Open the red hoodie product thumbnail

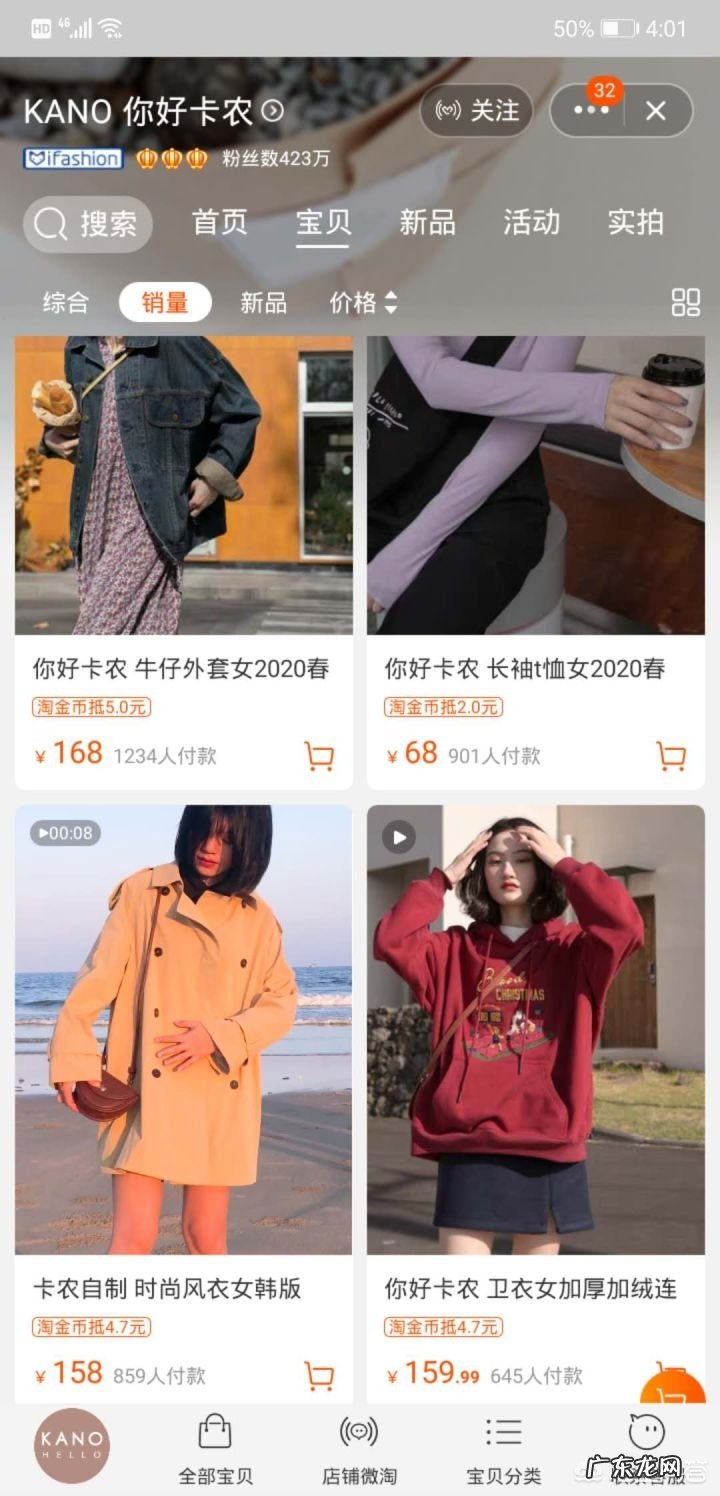click(535, 1028)
